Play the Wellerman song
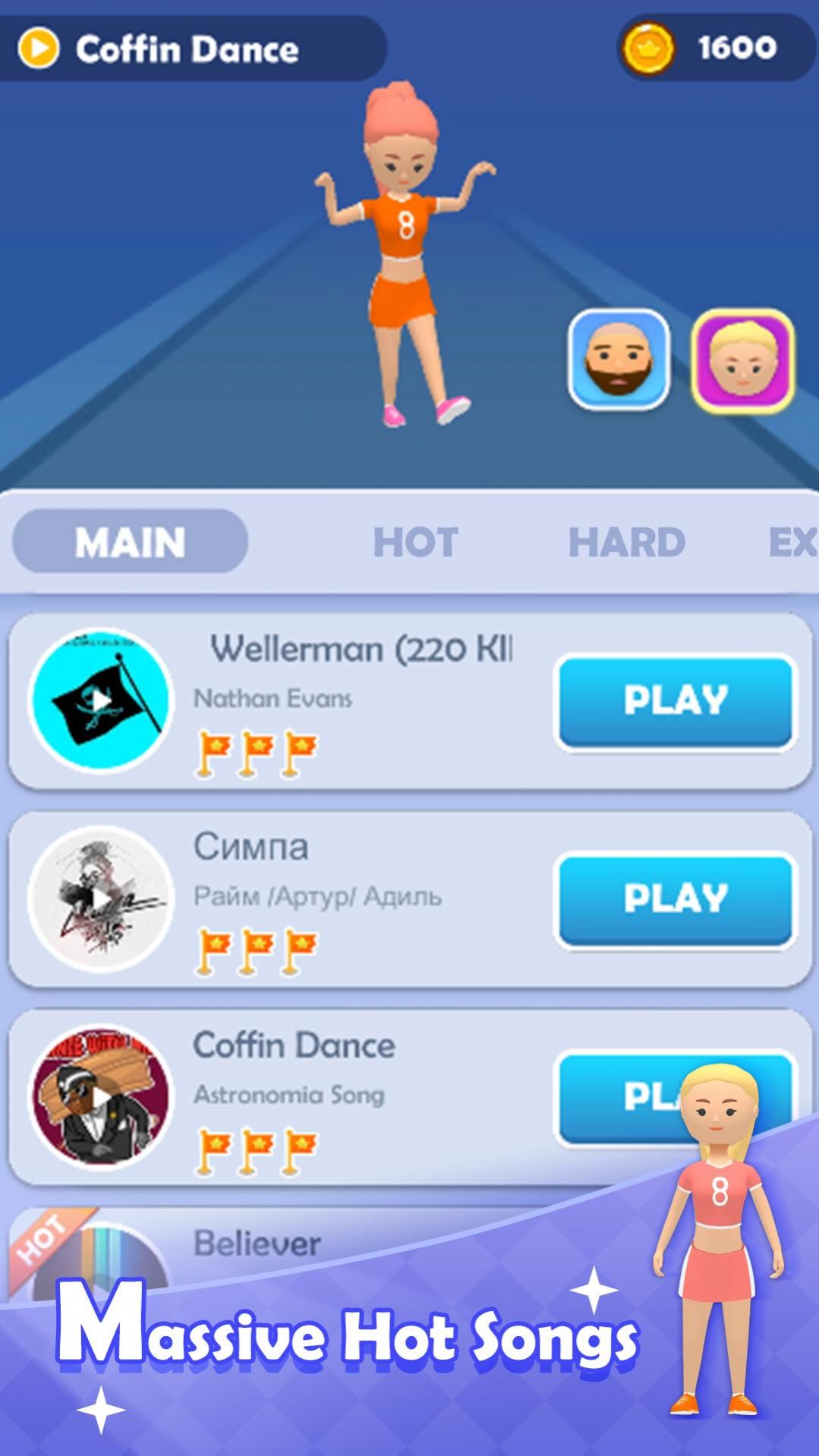819x1456 pixels. [x=675, y=701]
